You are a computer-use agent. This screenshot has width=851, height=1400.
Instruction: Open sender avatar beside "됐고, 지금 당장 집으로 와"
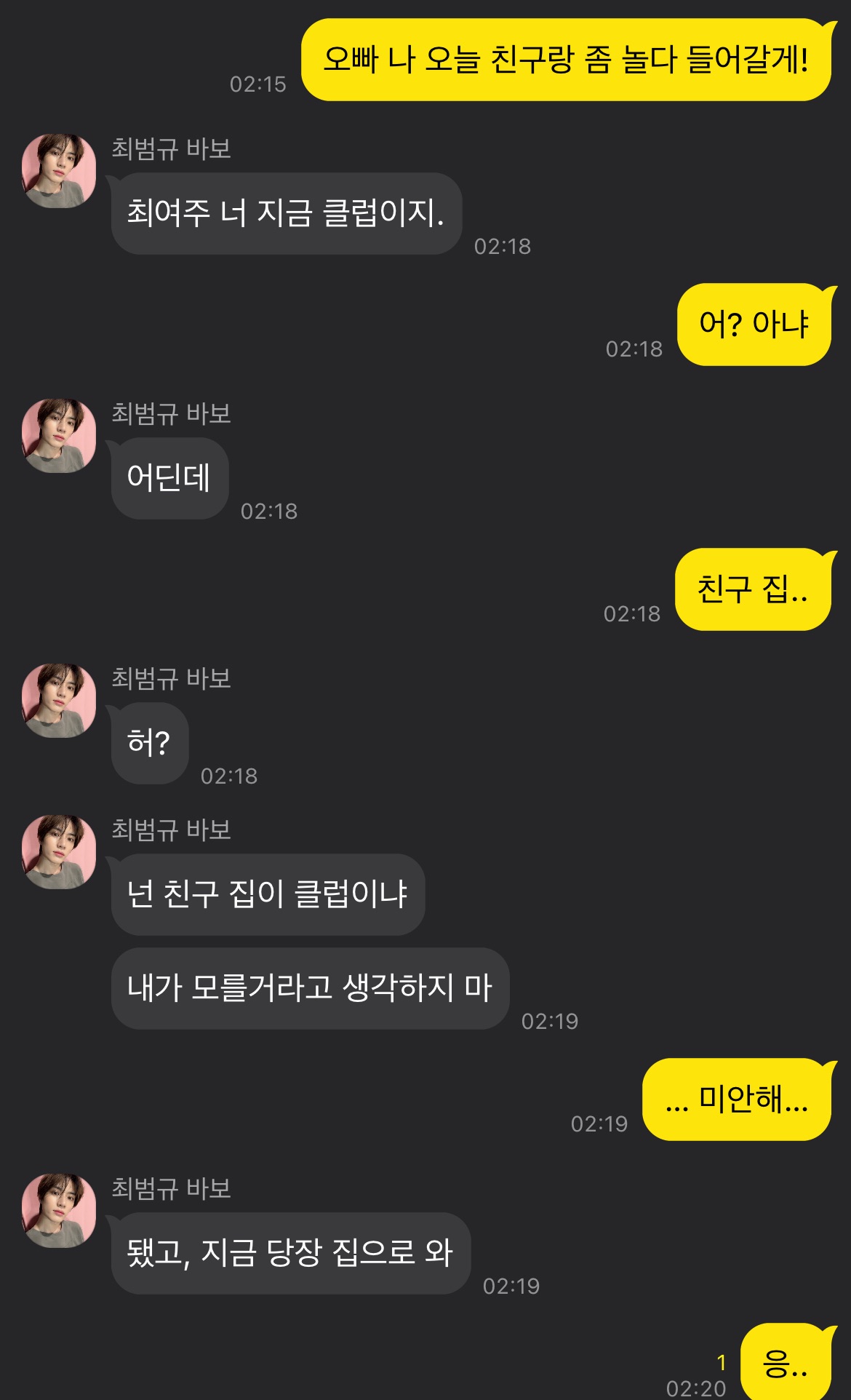tap(59, 1211)
